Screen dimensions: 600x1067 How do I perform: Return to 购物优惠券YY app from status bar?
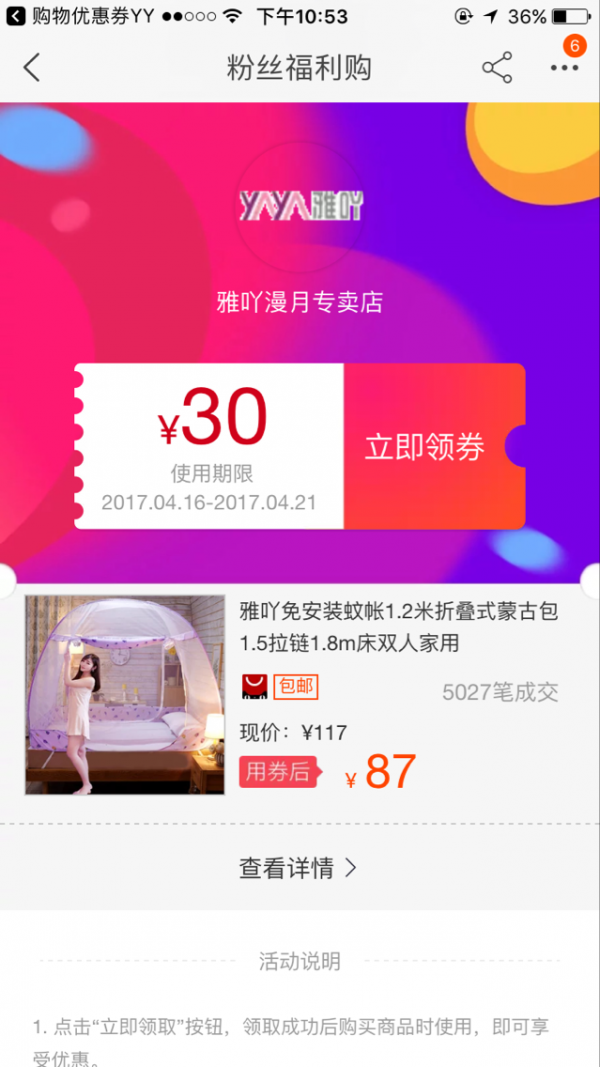(x=80, y=16)
